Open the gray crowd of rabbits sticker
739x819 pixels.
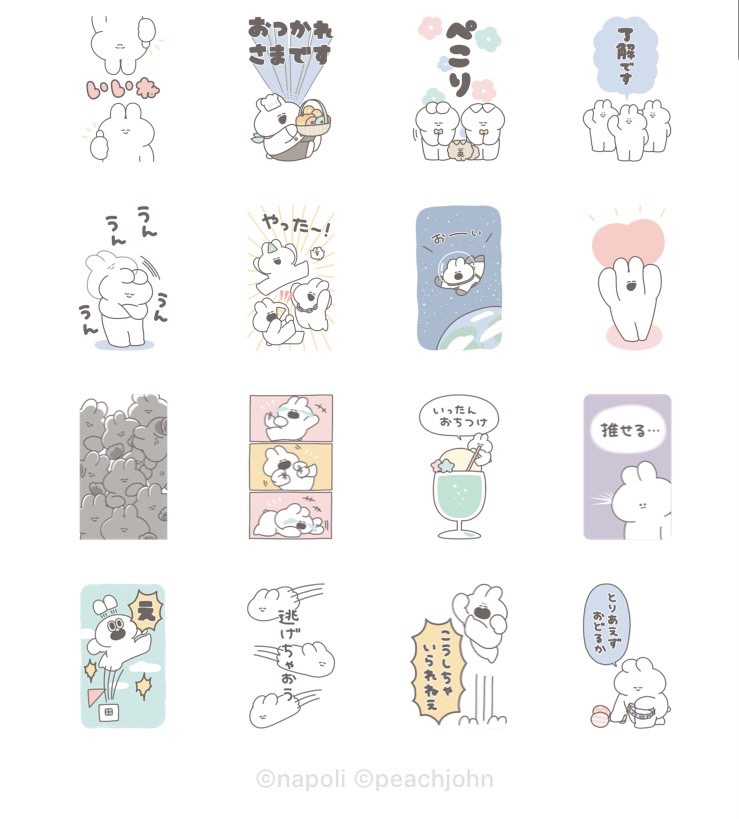[122, 467]
